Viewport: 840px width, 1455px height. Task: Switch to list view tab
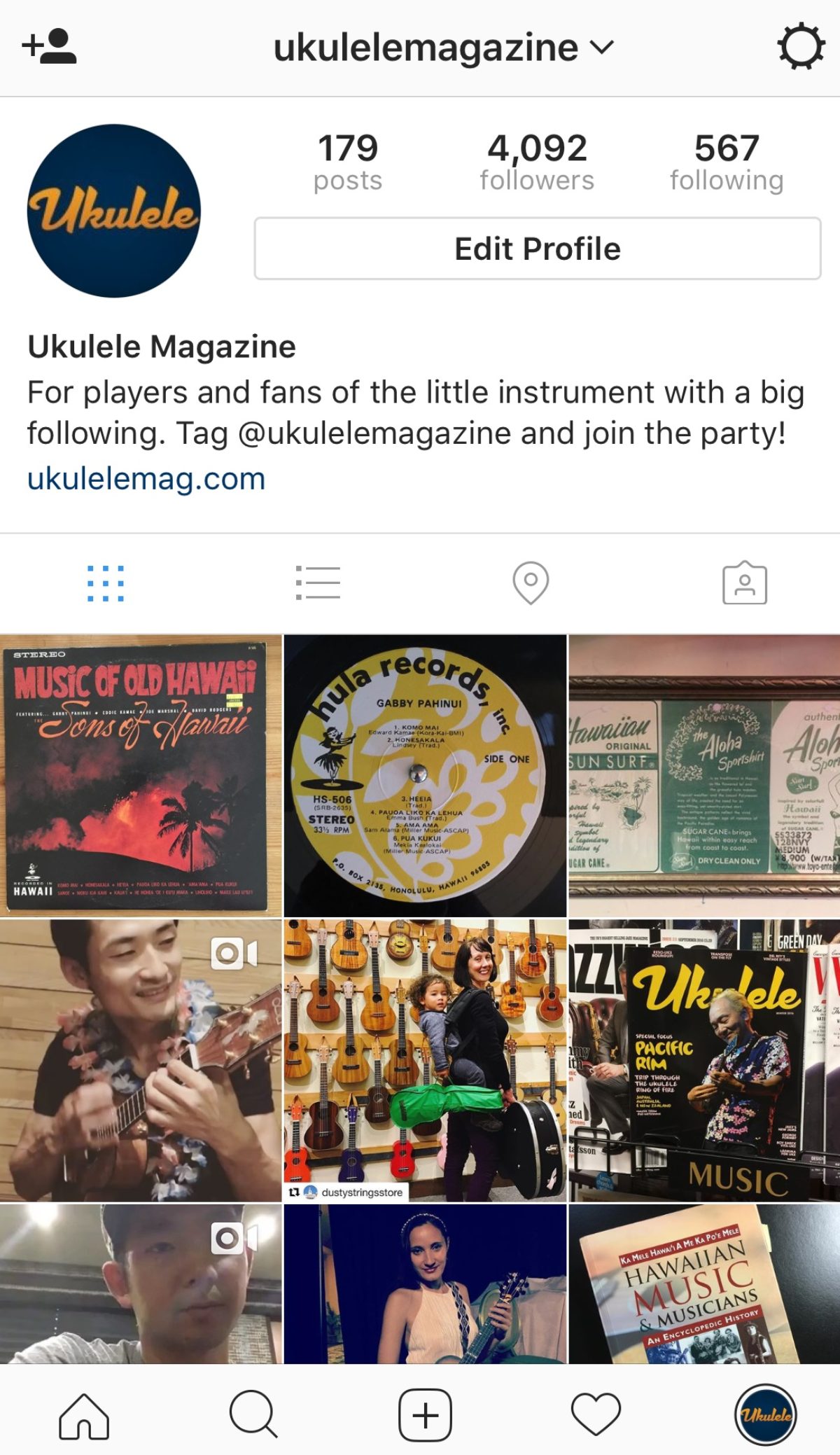(x=318, y=583)
